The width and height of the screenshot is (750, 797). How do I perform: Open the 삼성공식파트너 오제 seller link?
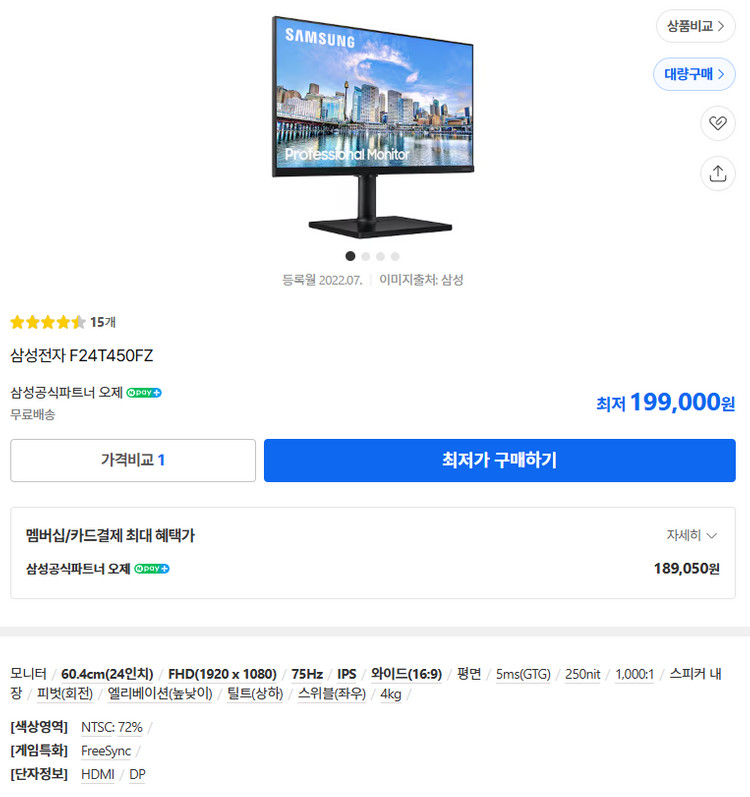click(x=67, y=392)
